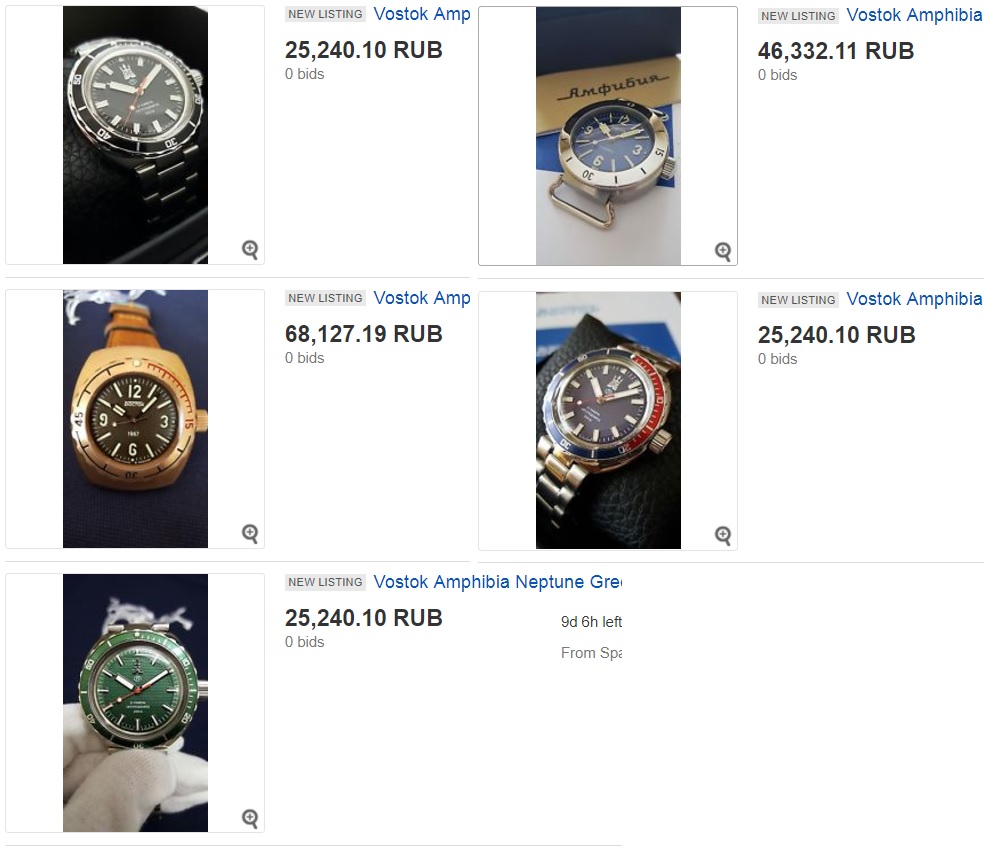Enlarge the gold-case watch image with the magnifier
Image resolution: width=984 pixels, height=864 pixels.
pos(250,534)
